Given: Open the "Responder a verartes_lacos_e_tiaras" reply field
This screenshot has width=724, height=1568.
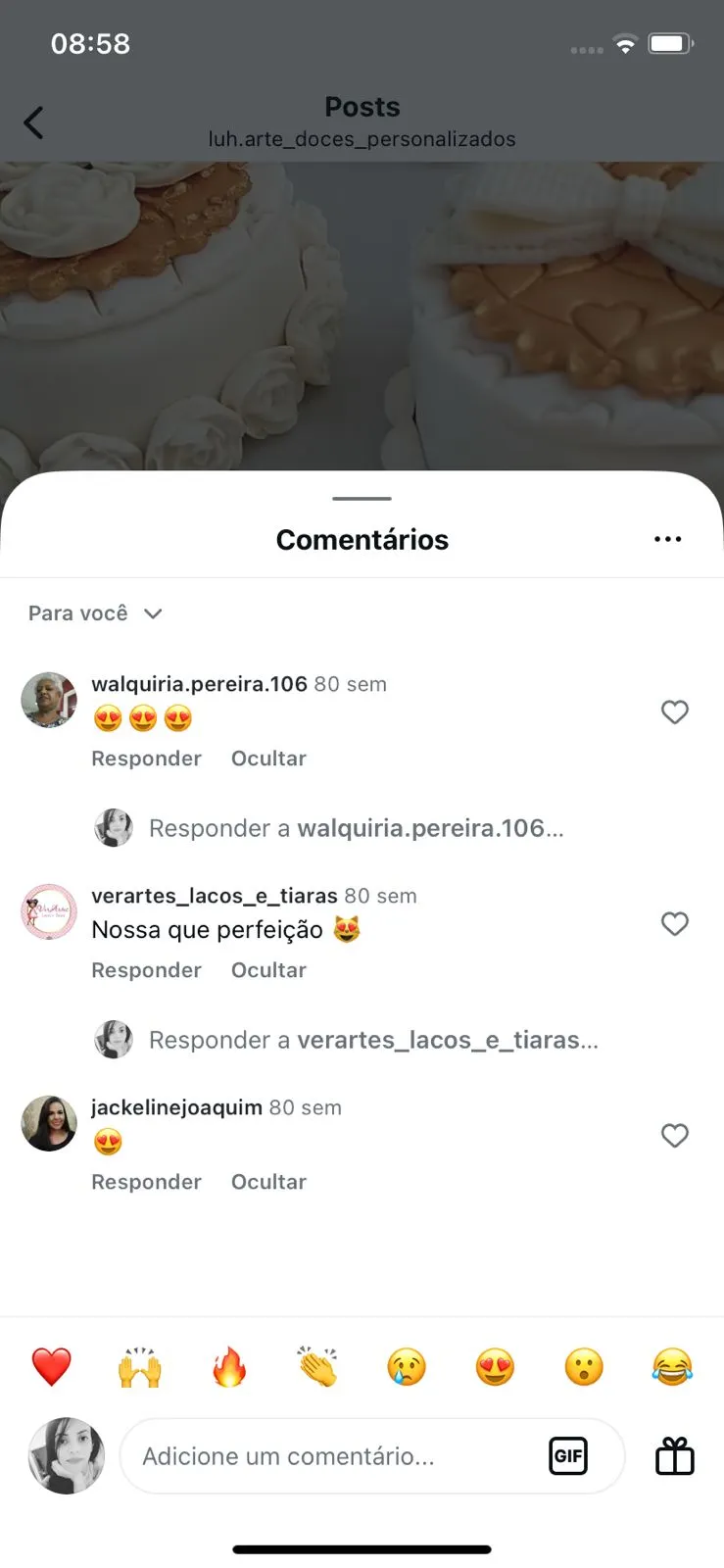Looking at the screenshot, I should [x=372, y=1040].
